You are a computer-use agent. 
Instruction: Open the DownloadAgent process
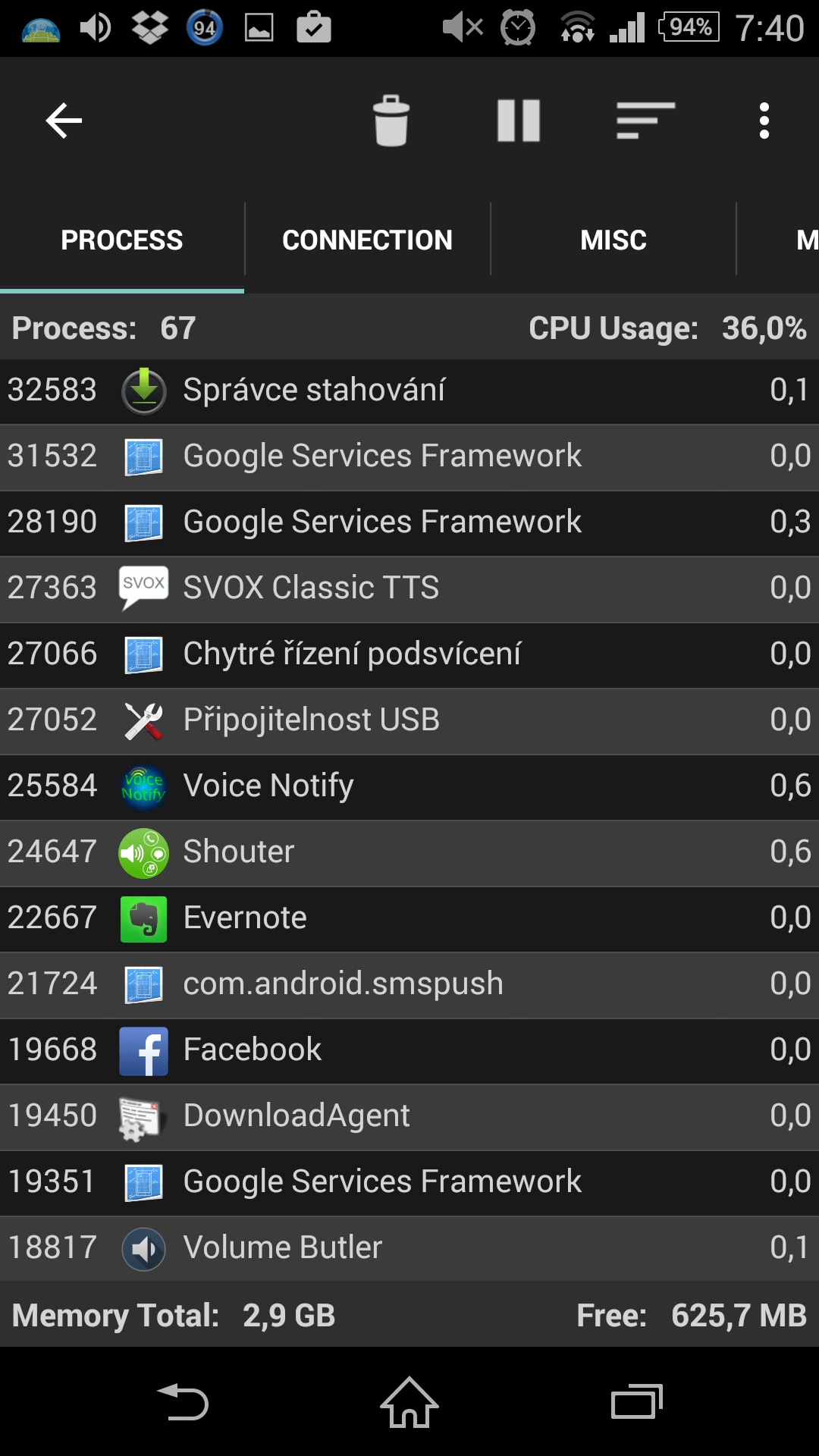(409, 1116)
